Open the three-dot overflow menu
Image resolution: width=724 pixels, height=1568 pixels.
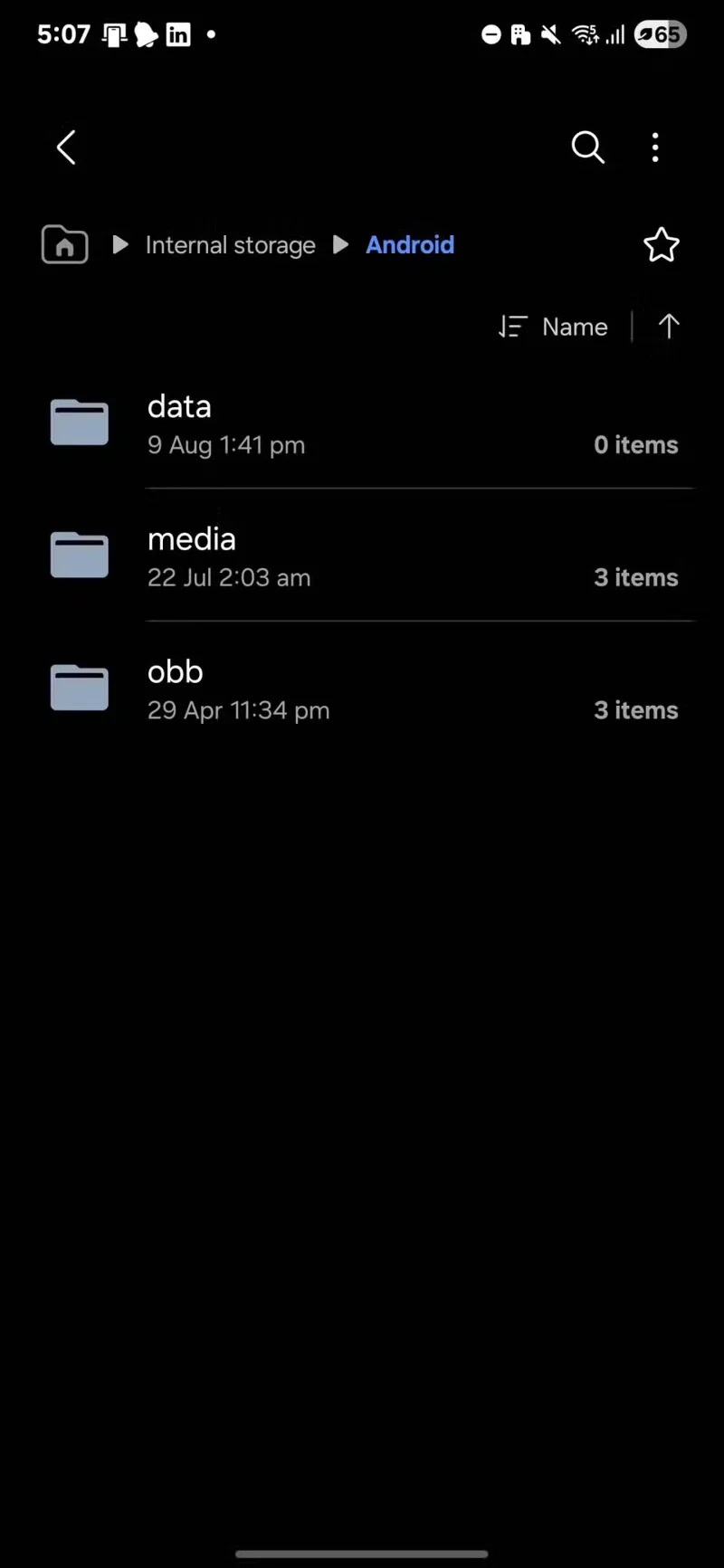[x=655, y=147]
